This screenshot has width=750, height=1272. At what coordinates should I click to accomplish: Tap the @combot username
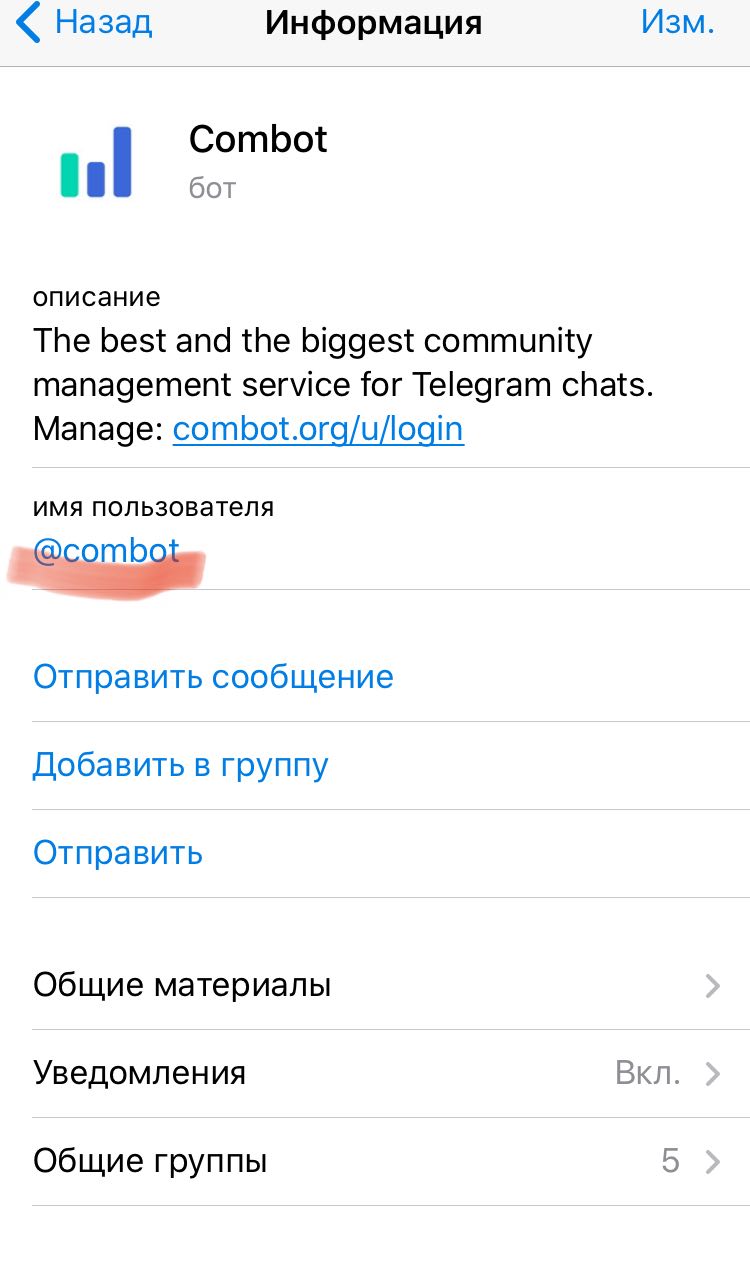107,551
